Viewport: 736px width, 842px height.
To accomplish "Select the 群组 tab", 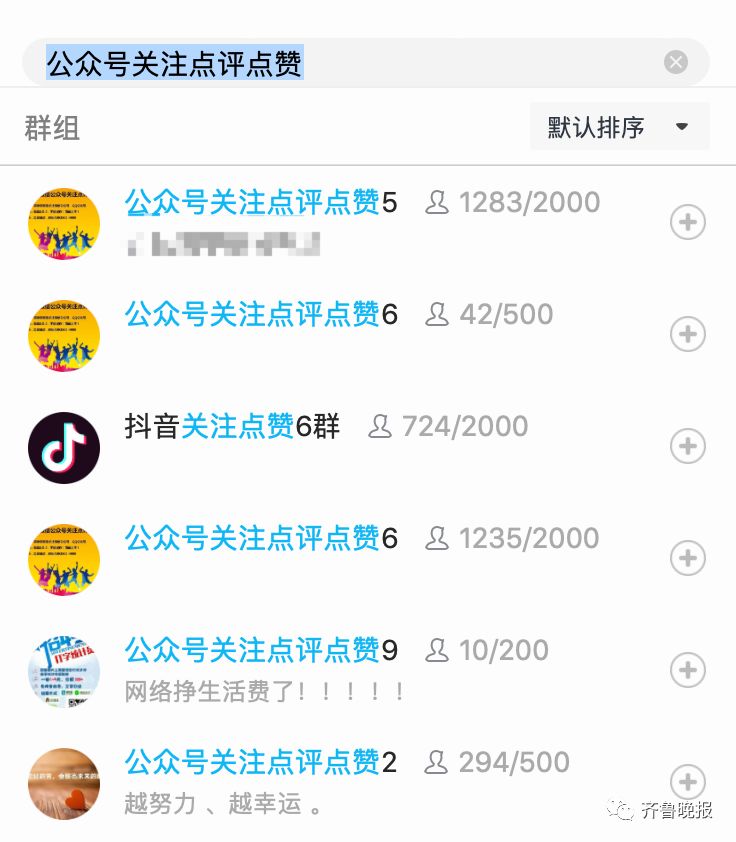I will pos(52,128).
